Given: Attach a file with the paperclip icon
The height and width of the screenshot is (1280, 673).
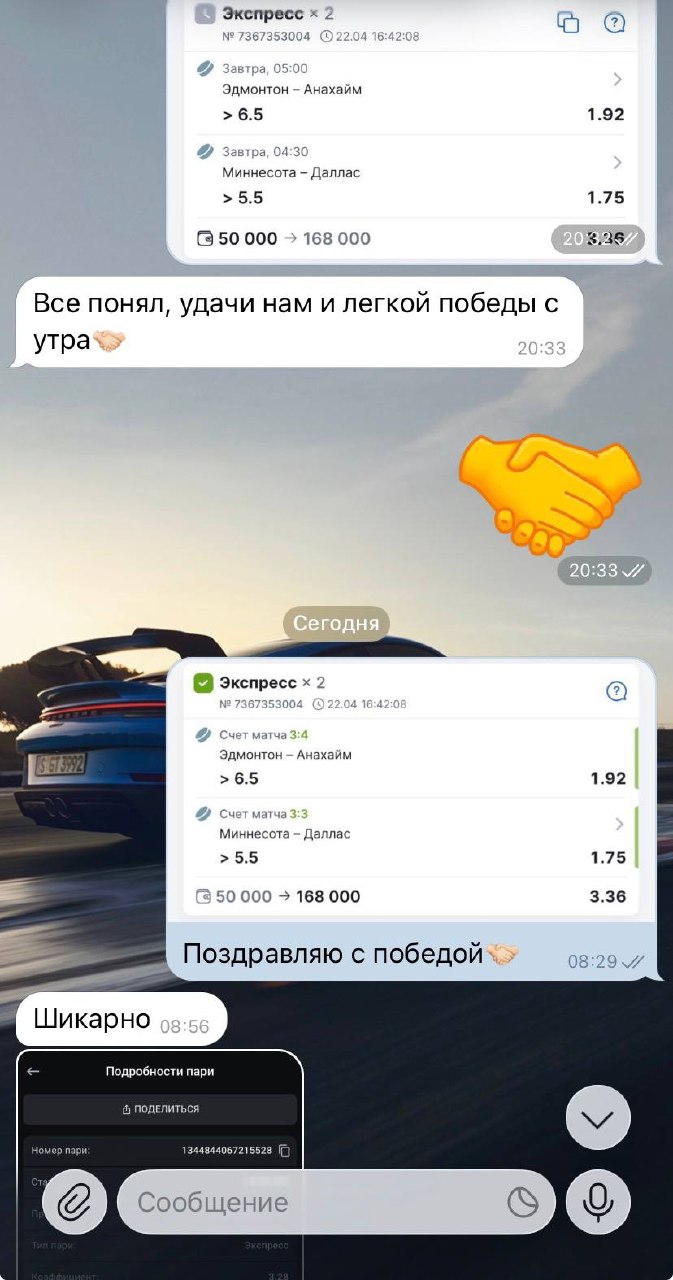Looking at the screenshot, I should click(74, 1201).
